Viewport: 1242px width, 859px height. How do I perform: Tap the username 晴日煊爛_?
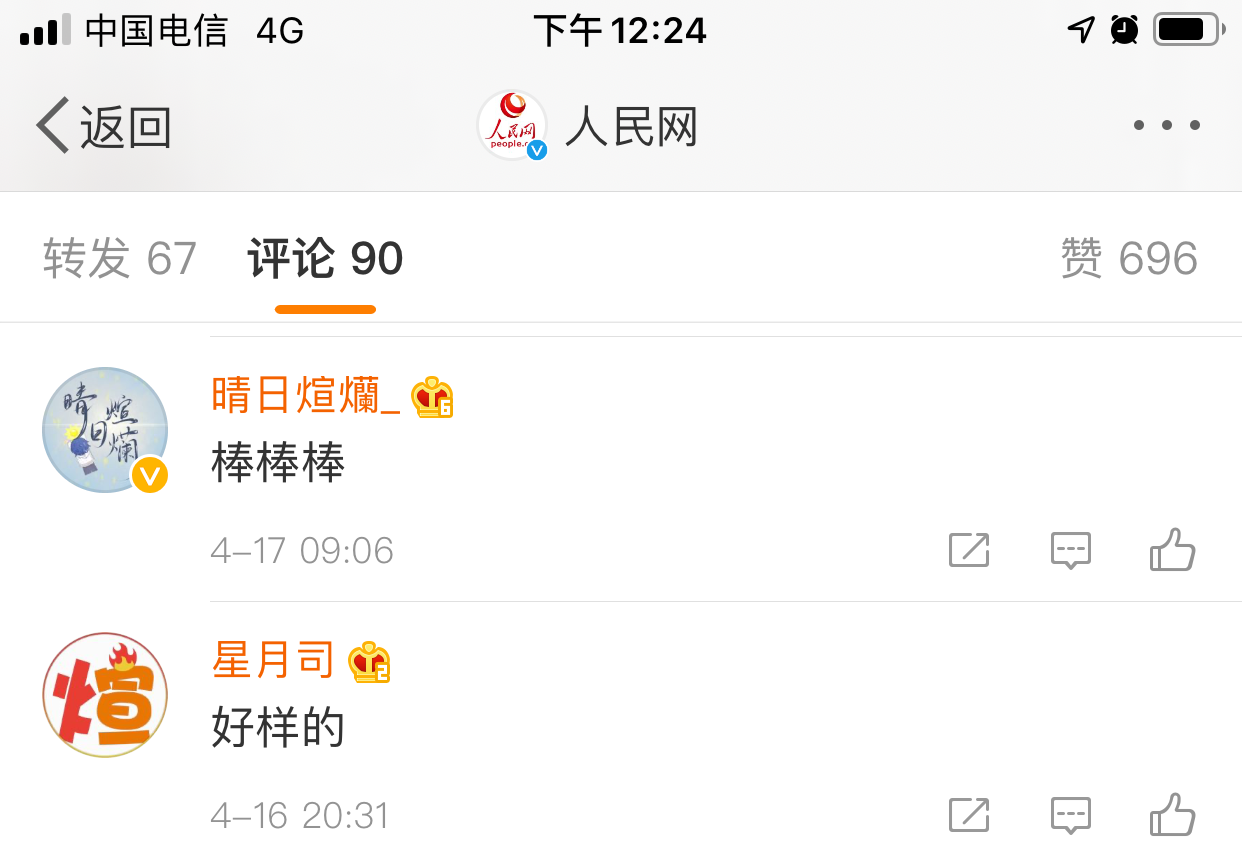[306, 397]
